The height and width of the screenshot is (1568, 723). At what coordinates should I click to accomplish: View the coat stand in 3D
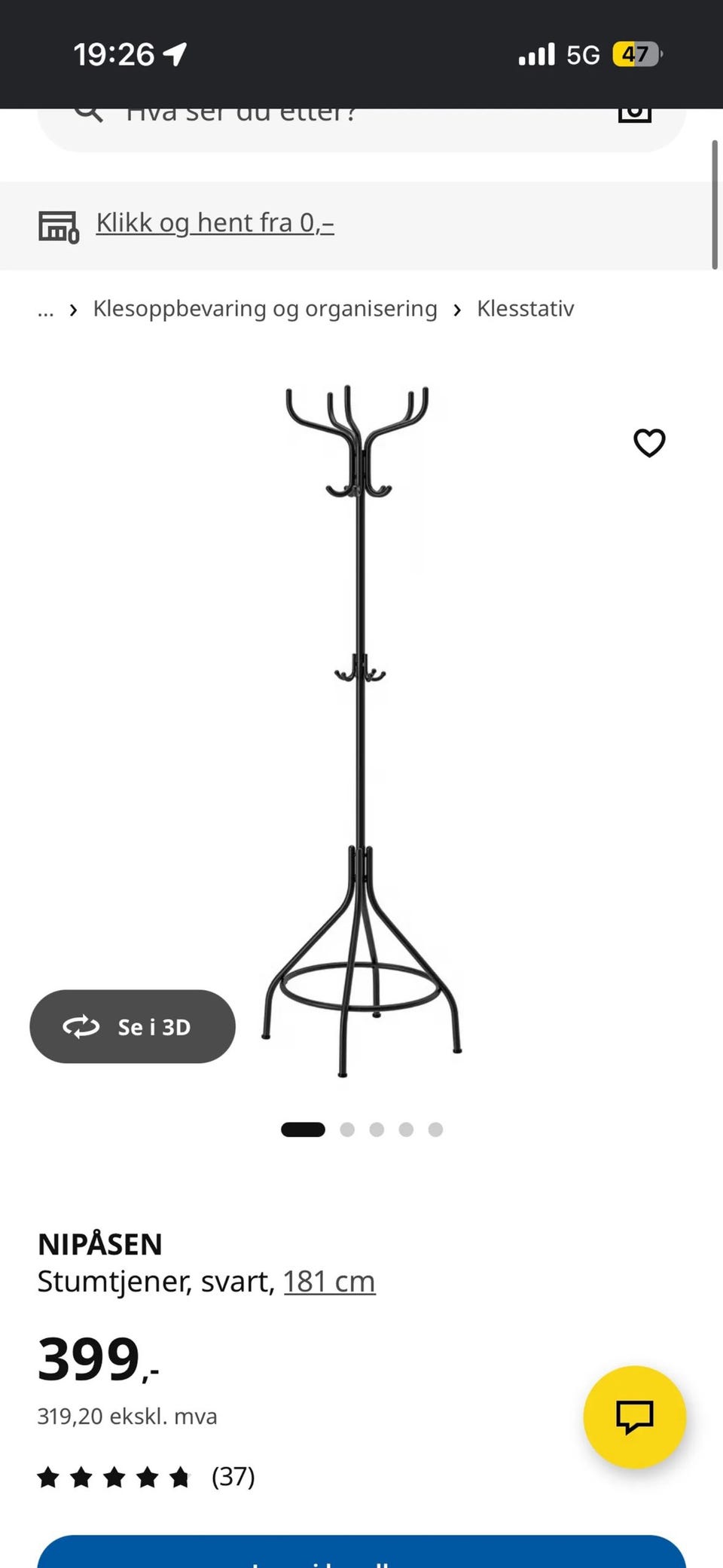tap(133, 1026)
